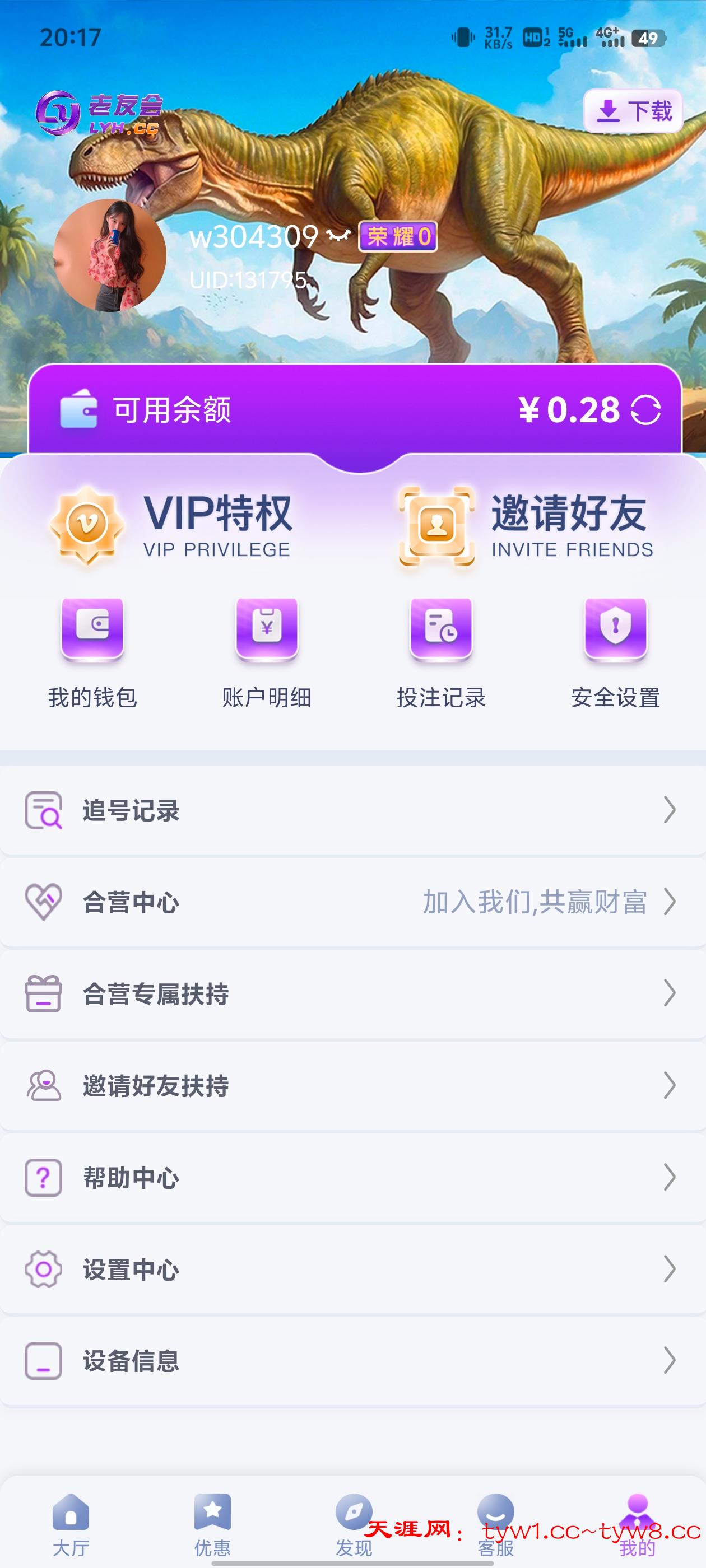The height and width of the screenshot is (1568, 706).
Task: Switch to the 优惠 tab
Action: [x=212, y=1524]
